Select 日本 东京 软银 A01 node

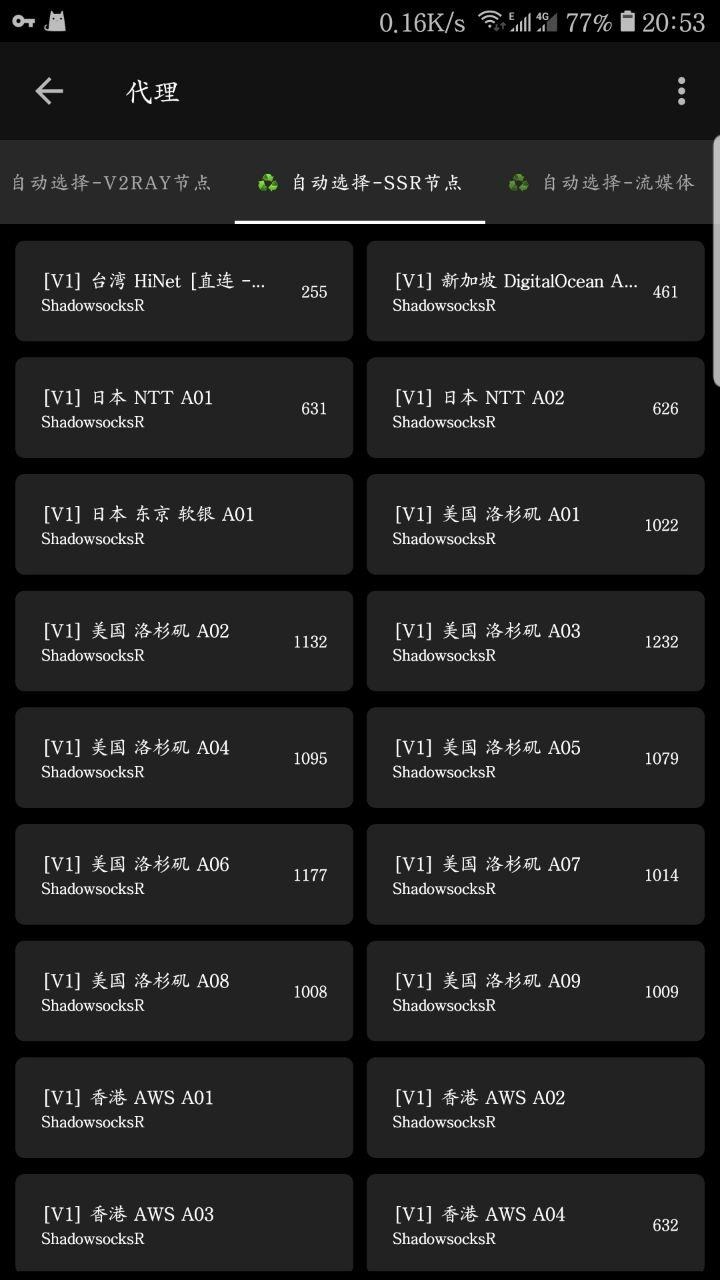coord(184,524)
